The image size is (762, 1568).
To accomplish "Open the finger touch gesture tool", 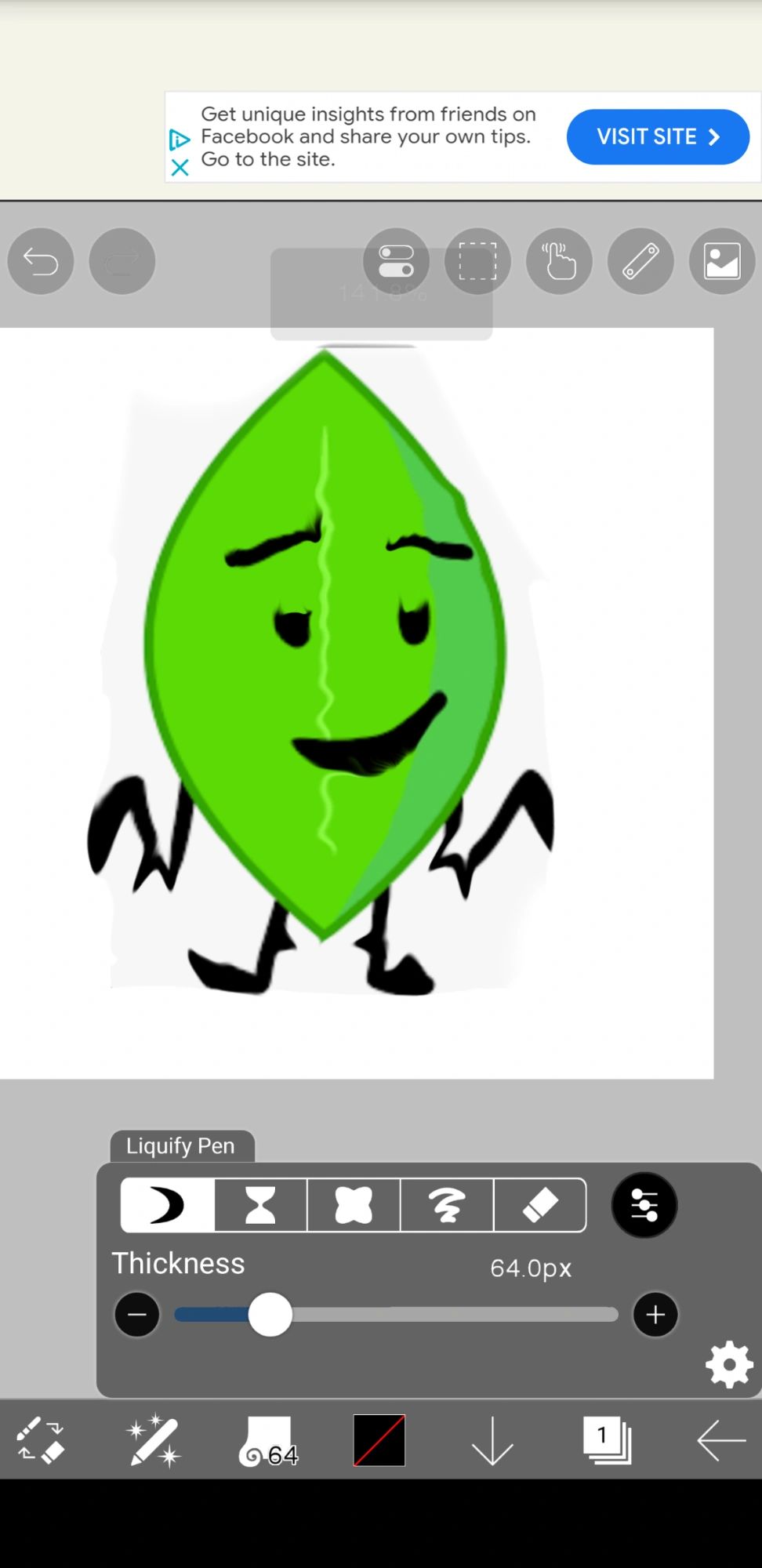I will click(559, 261).
